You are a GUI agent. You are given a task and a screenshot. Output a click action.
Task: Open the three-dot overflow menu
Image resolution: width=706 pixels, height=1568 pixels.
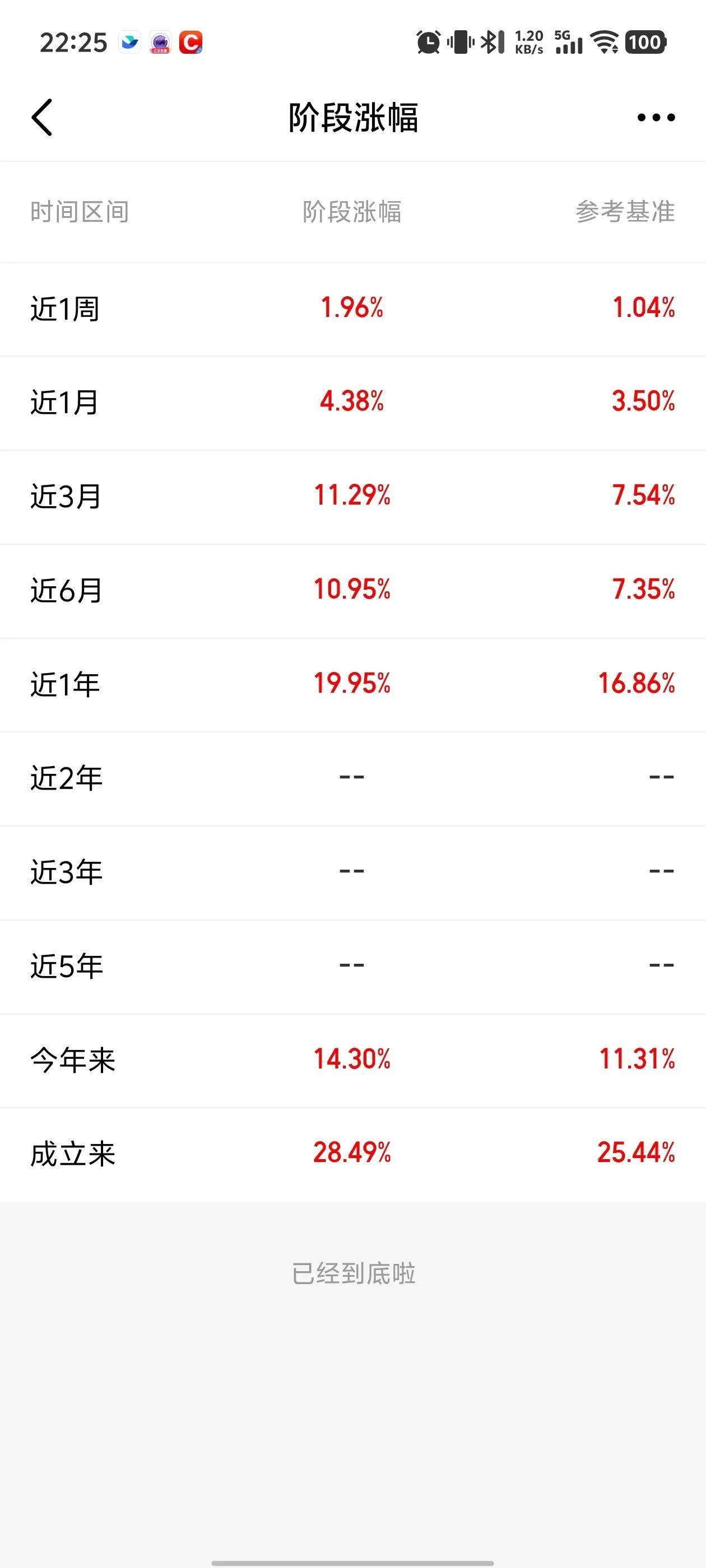656,118
